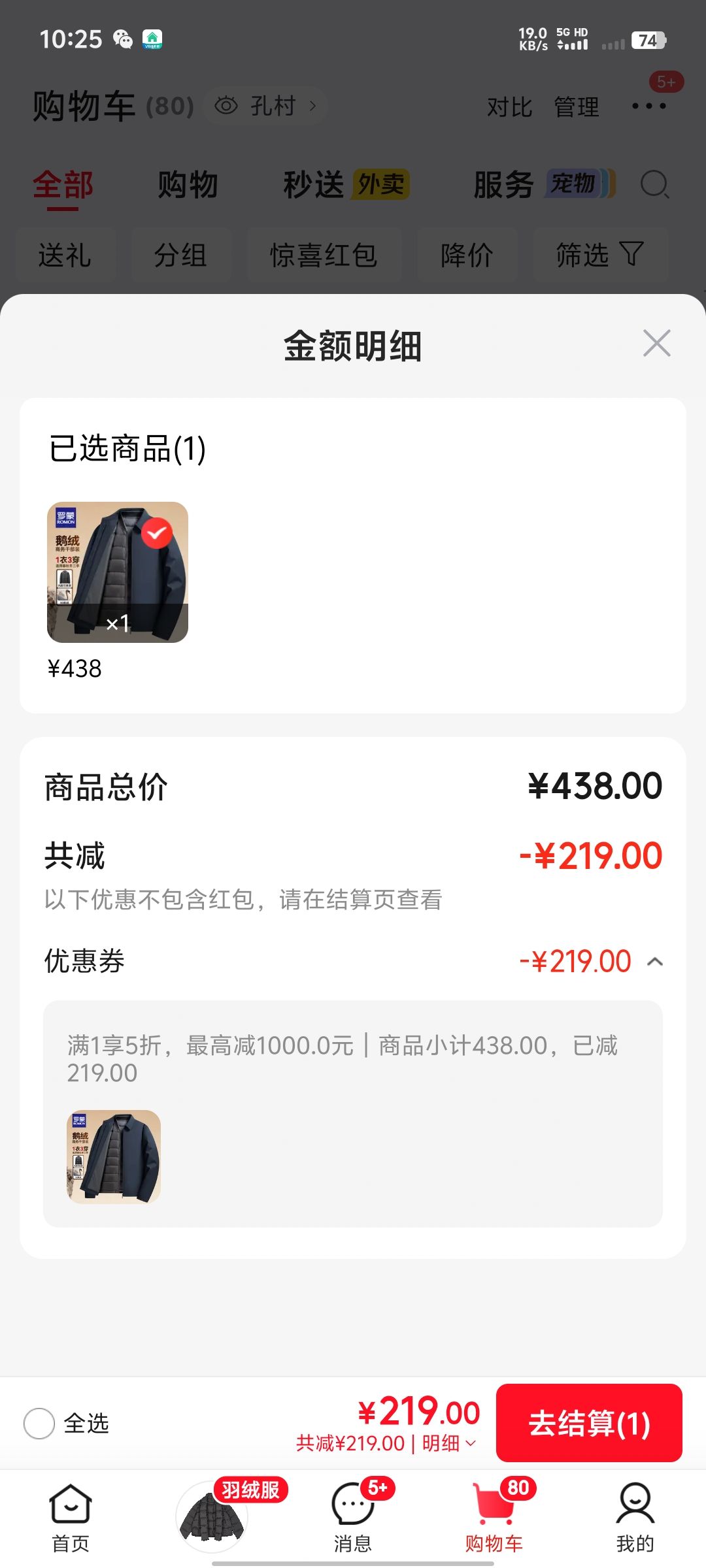Go to the 首页 home tab

[70, 1518]
